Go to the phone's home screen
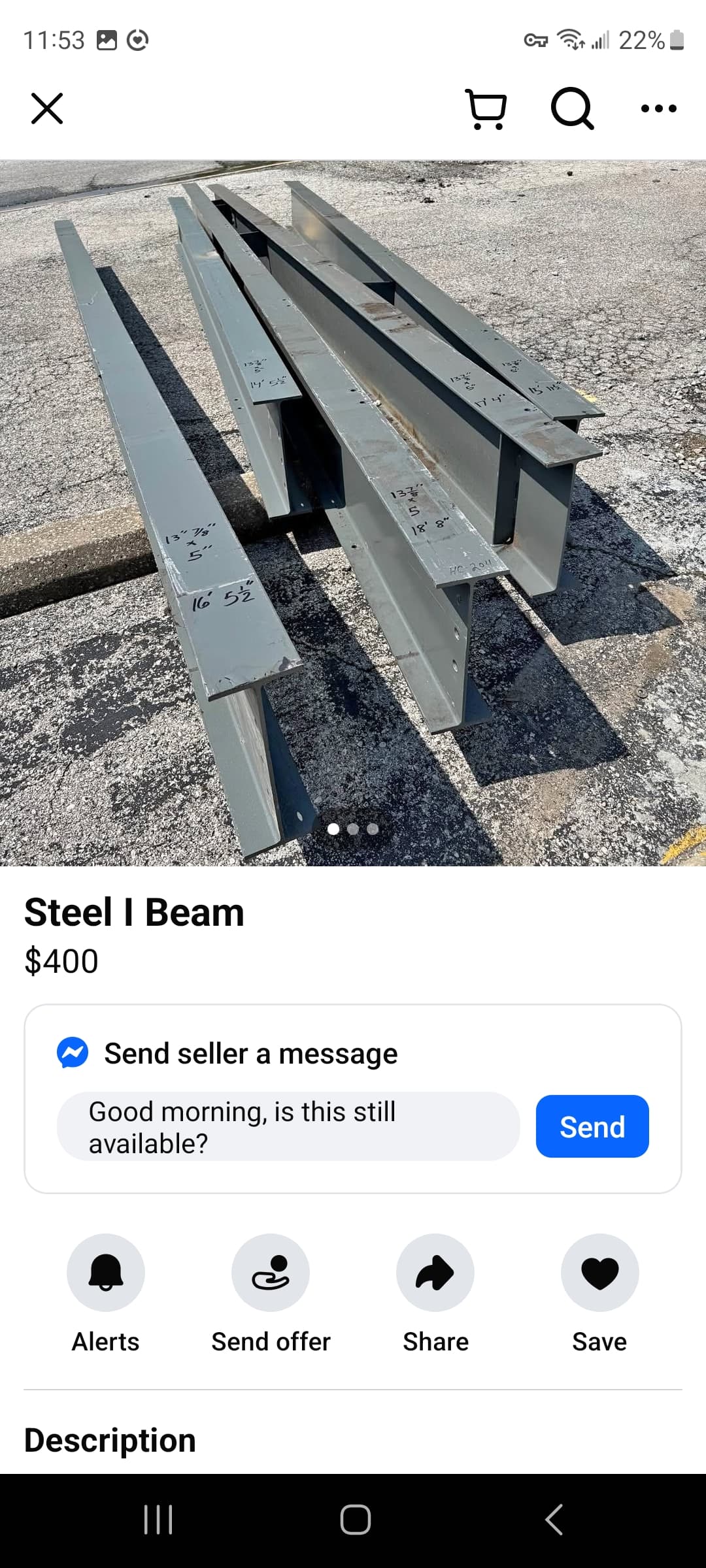The width and height of the screenshot is (706, 1568). [355, 1520]
